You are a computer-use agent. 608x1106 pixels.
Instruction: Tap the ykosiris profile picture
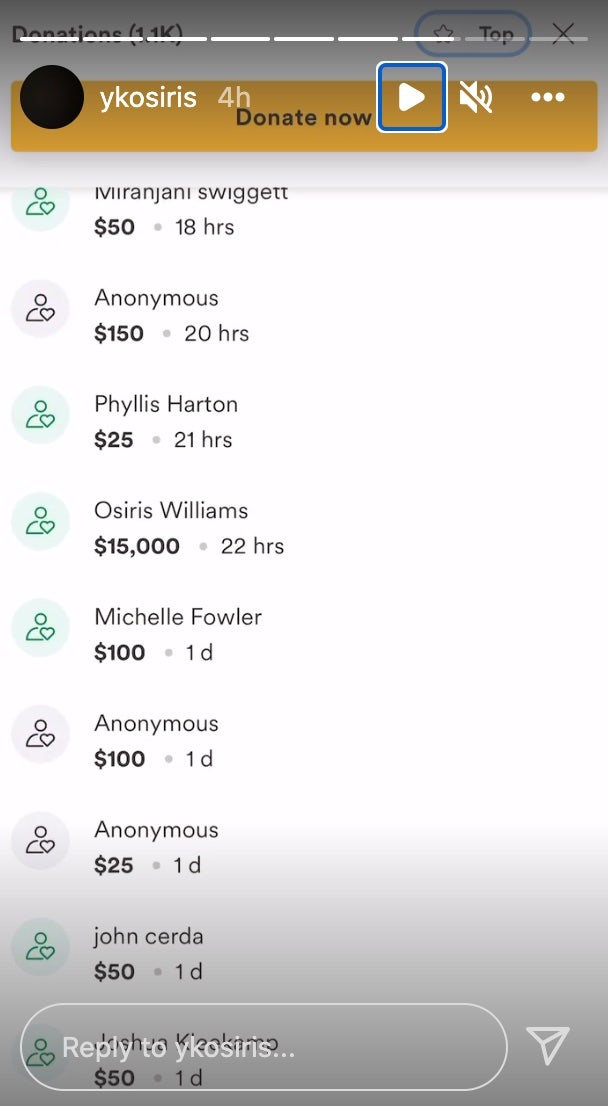52,97
